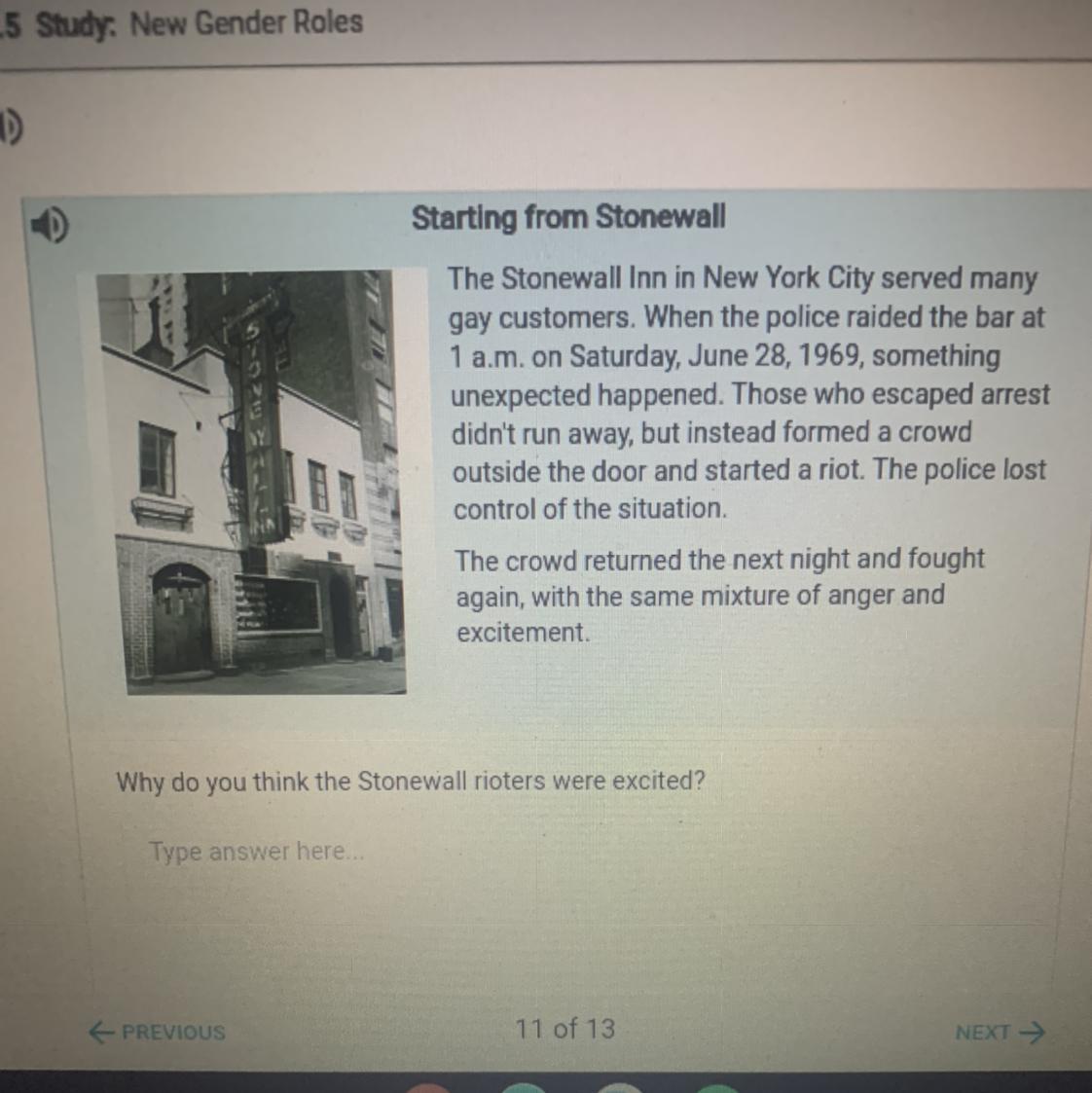
Task: Play page audio from the top speaker icon
Action: click(9, 128)
